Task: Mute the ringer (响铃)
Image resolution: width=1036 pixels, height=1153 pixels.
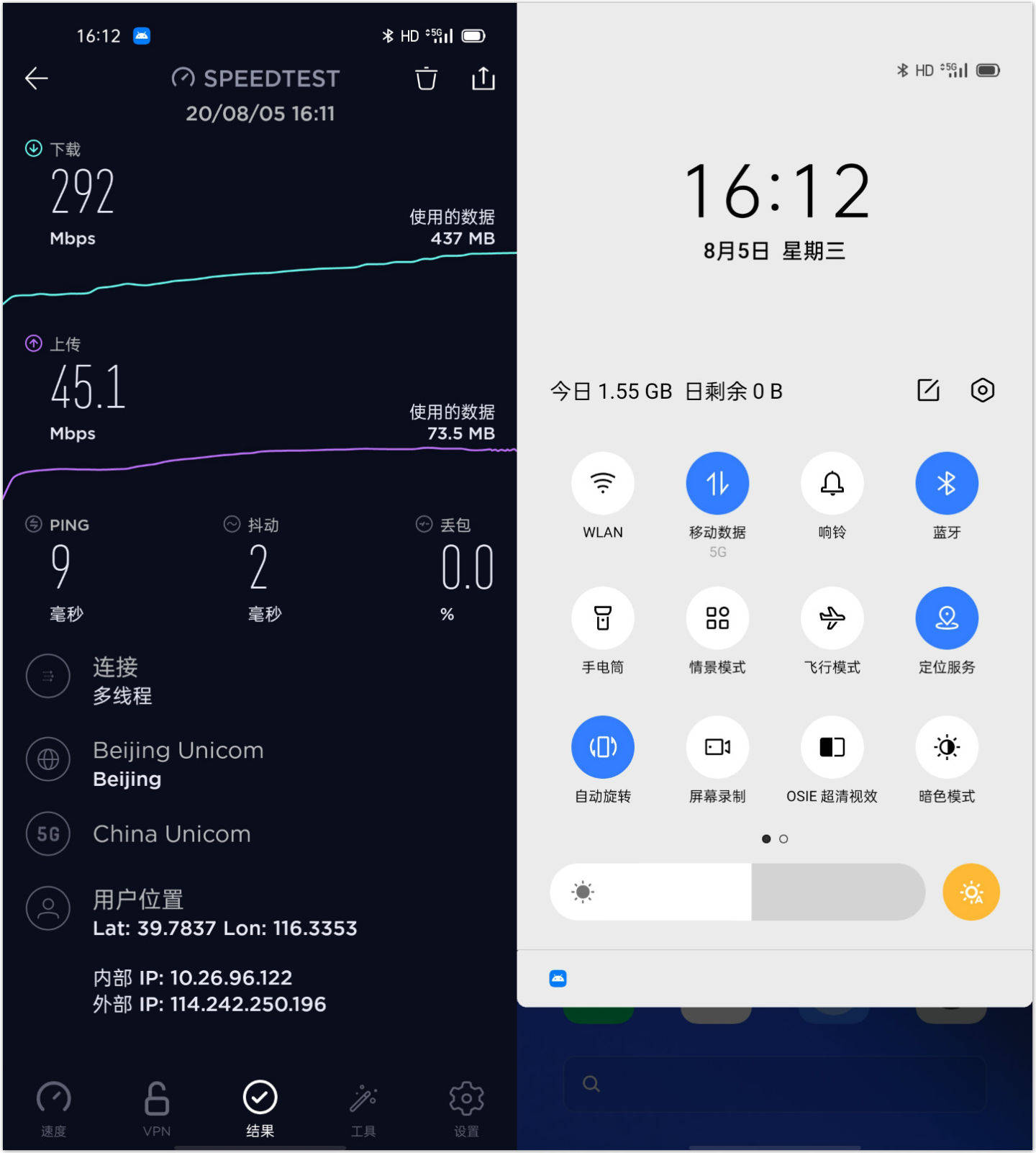Action: pyautogui.click(x=832, y=482)
